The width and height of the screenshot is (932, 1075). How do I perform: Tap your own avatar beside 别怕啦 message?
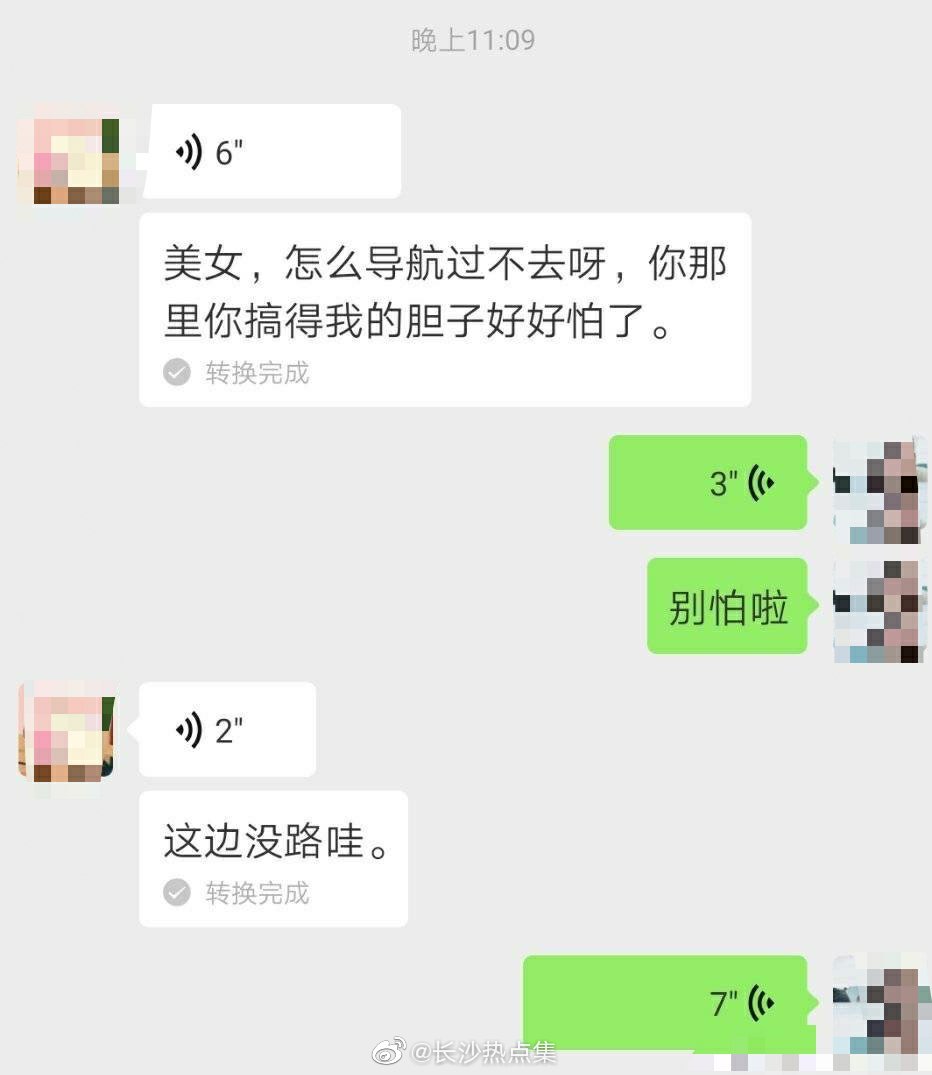click(878, 607)
